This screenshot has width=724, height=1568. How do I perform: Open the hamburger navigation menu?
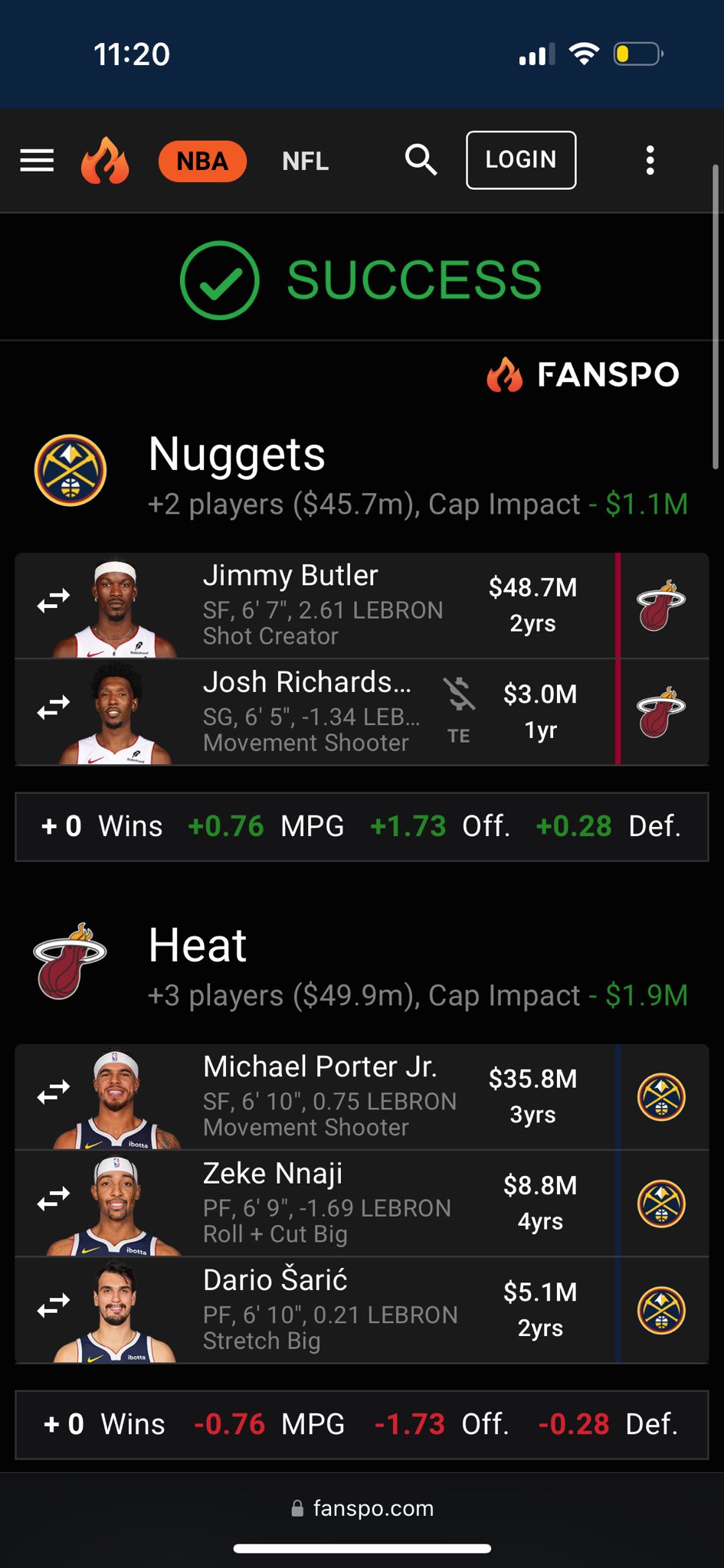click(37, 161)
